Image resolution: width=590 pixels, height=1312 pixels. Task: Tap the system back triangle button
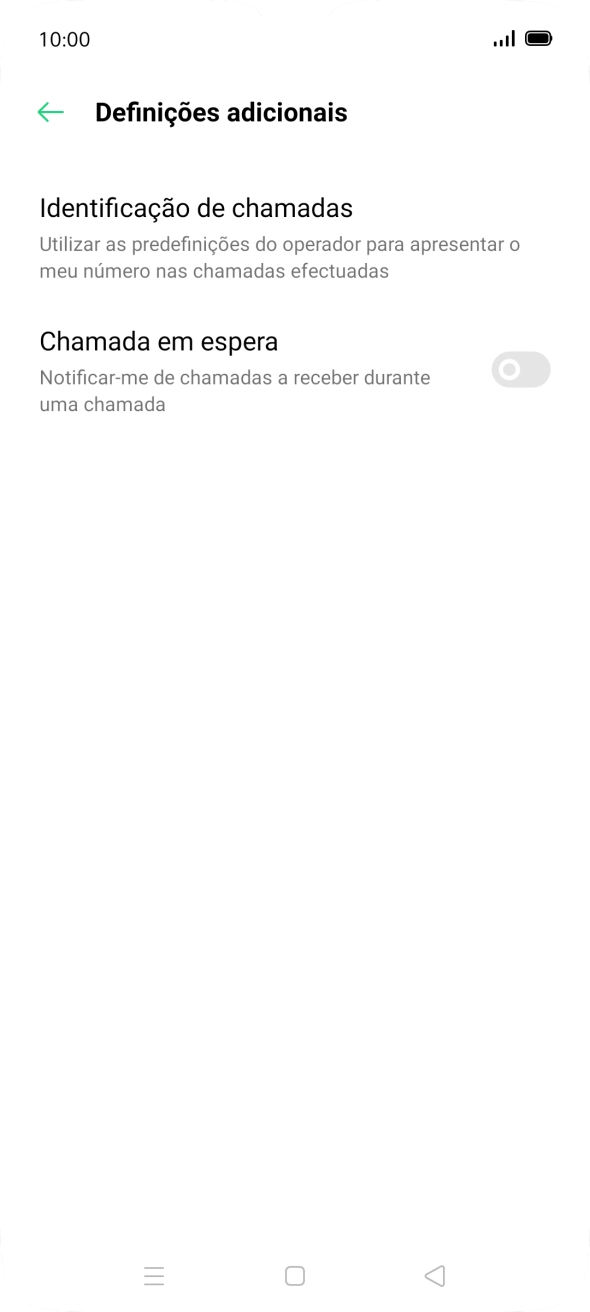[434, 1276]
